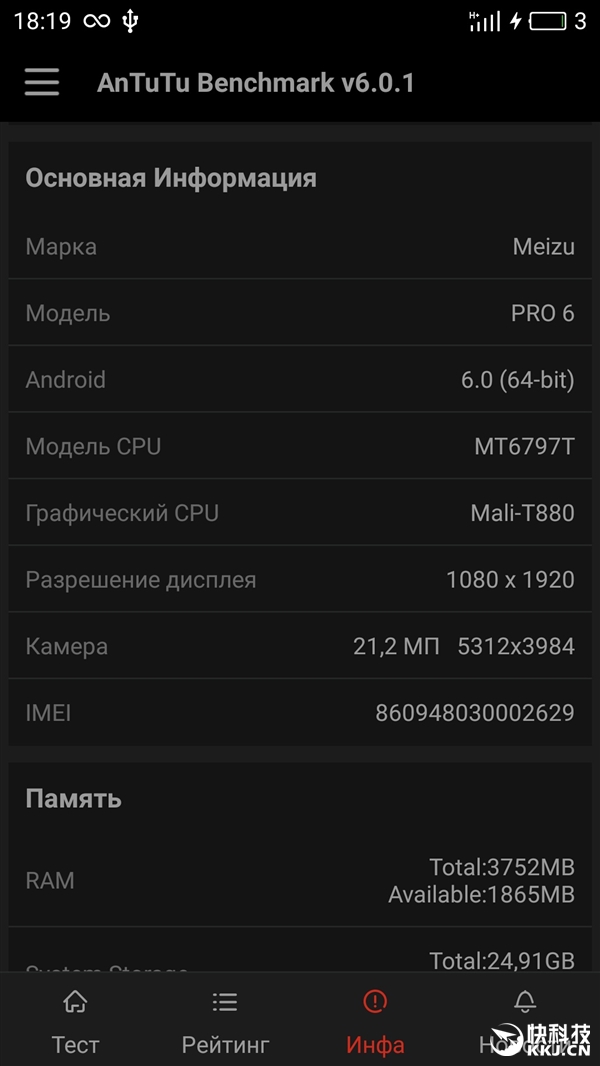Screen dimensions: 600x1066
Task: Open the hamburger drawer menu
Action: point(42,82)
